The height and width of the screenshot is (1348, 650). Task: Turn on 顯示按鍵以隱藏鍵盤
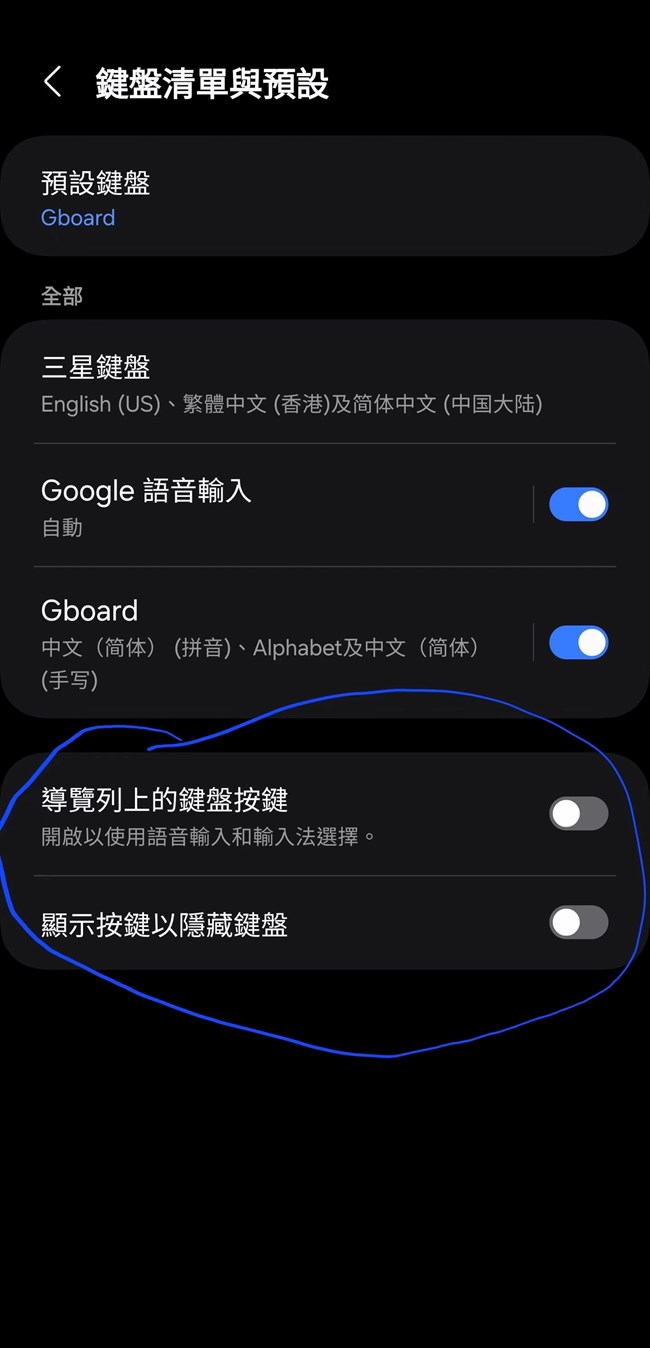click(579, 922)
